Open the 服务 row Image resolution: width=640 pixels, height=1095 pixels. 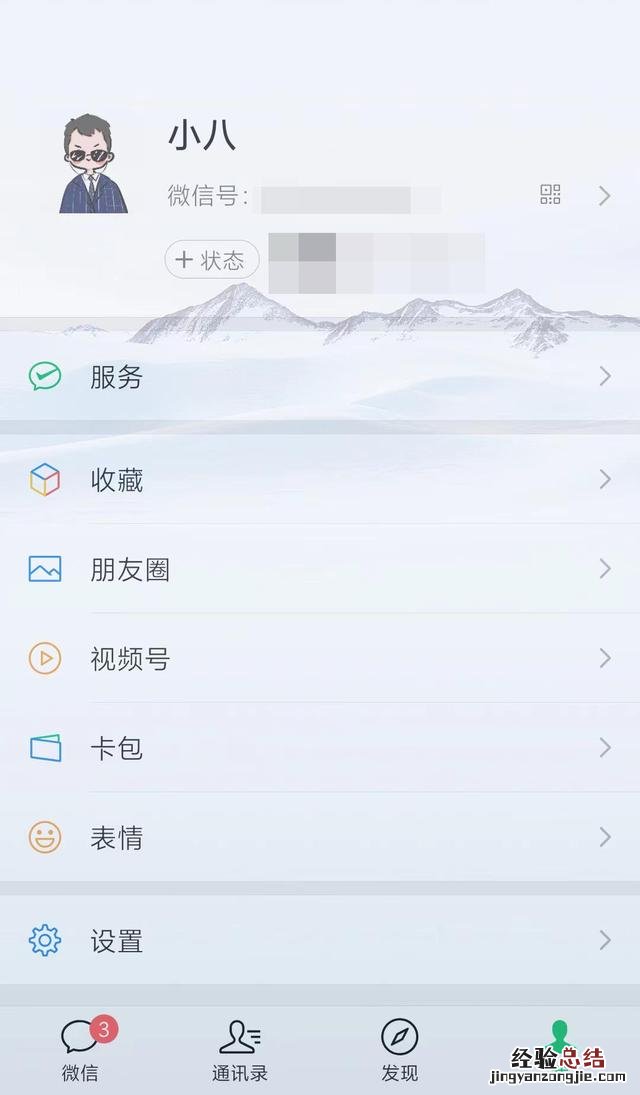[320, 377]
